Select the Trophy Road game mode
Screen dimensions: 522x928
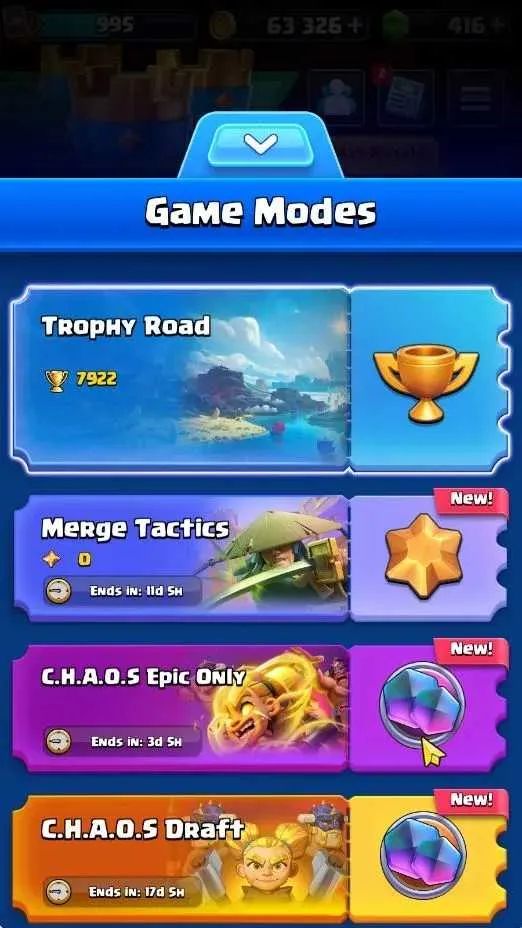[x=260, y=379]
